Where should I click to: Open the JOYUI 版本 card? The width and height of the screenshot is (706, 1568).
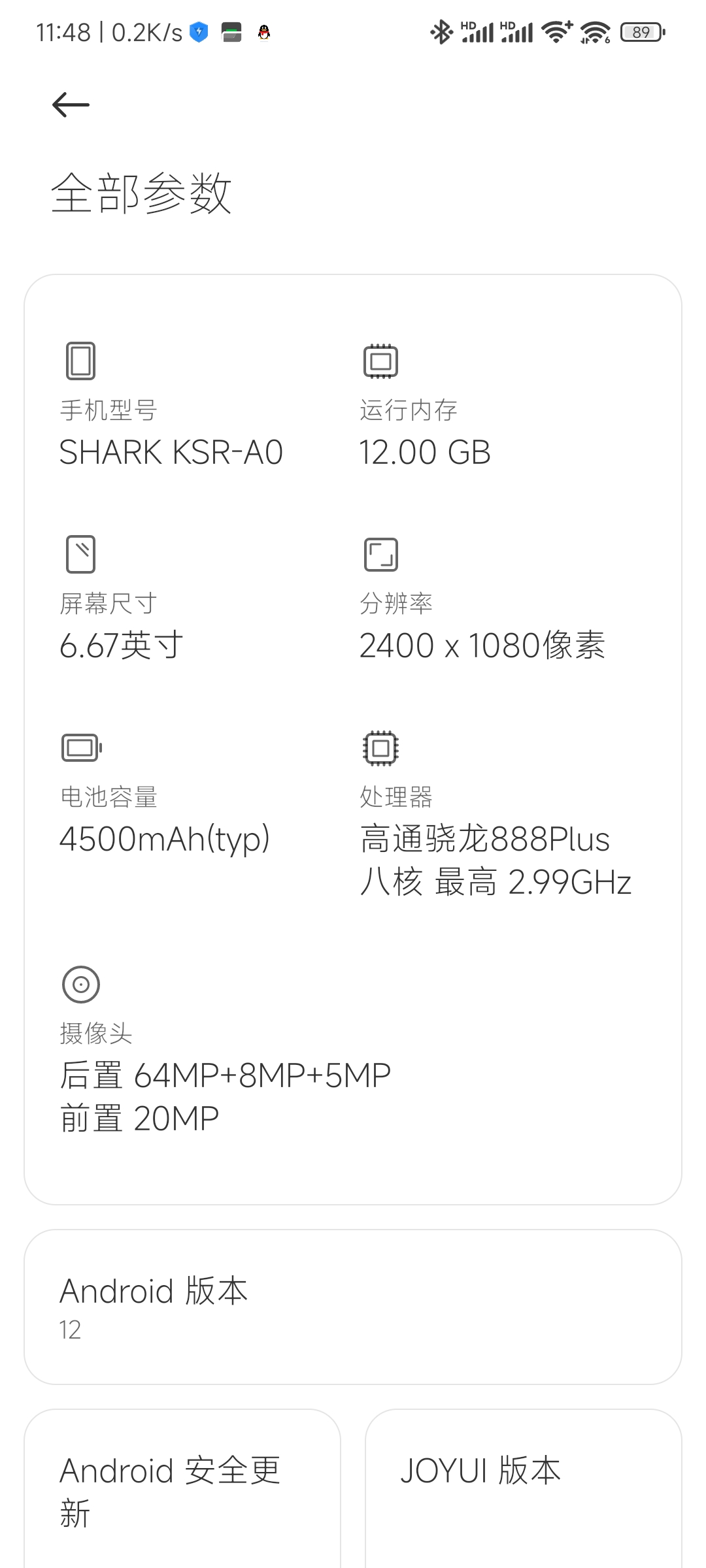click(x=524, y=1488)
